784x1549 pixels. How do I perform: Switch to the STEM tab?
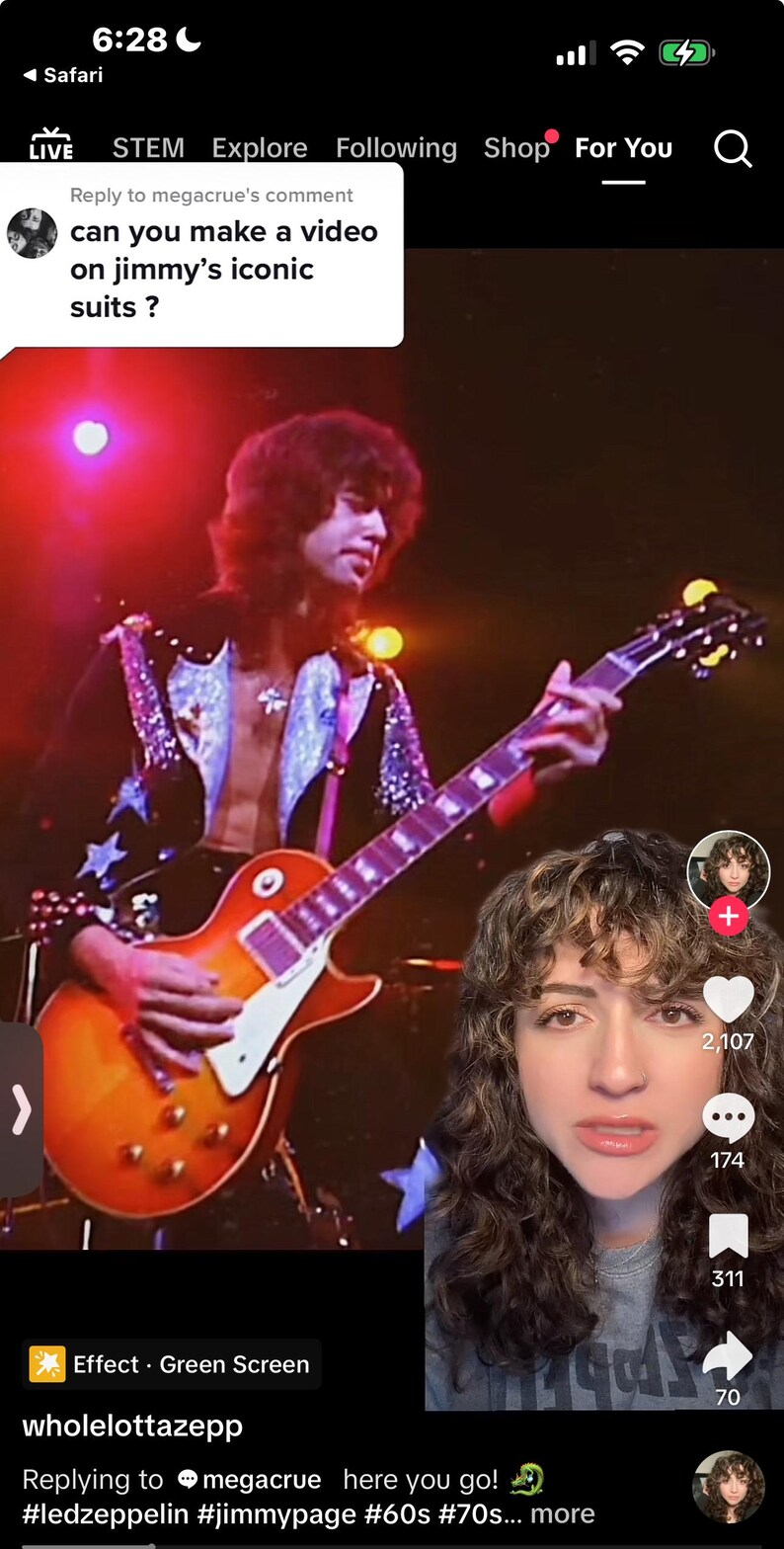[148, 148]
